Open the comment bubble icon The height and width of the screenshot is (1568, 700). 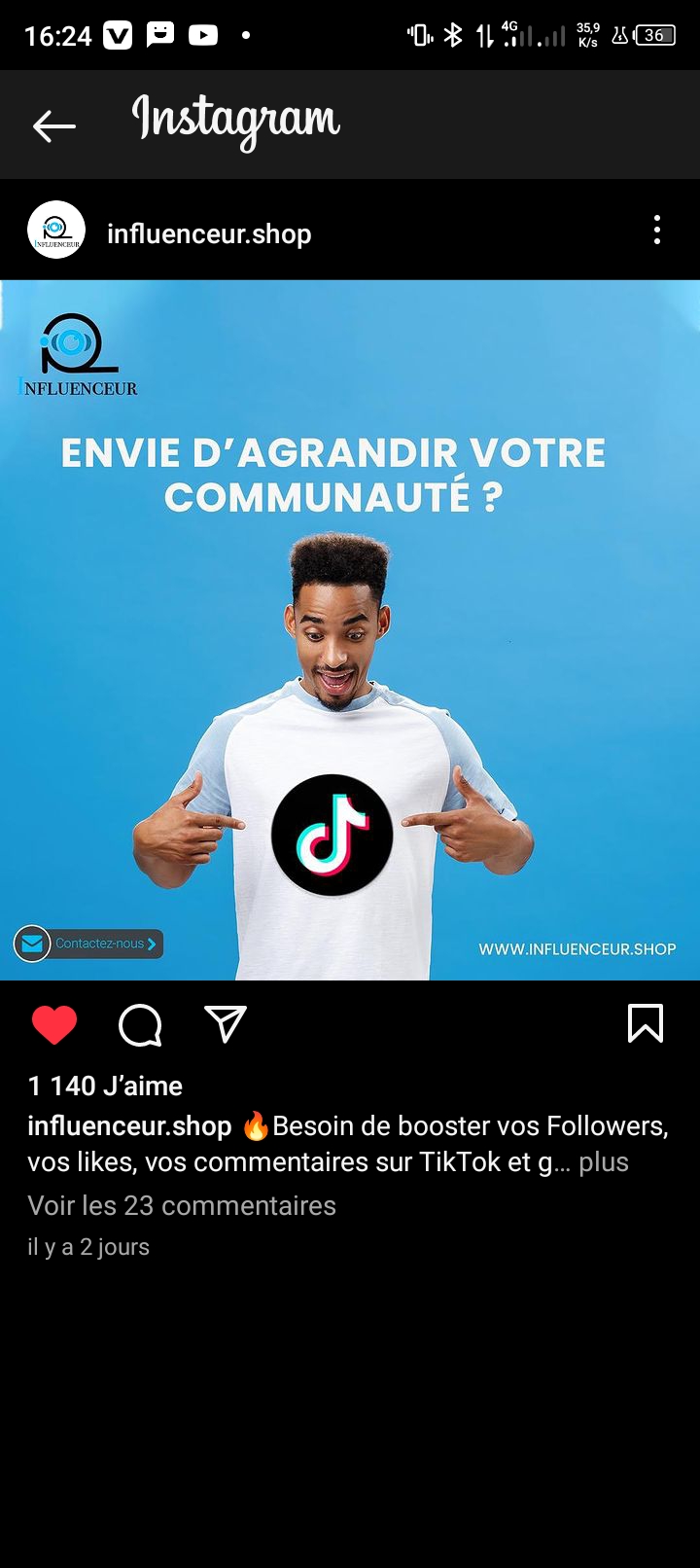click(140, 1024)
